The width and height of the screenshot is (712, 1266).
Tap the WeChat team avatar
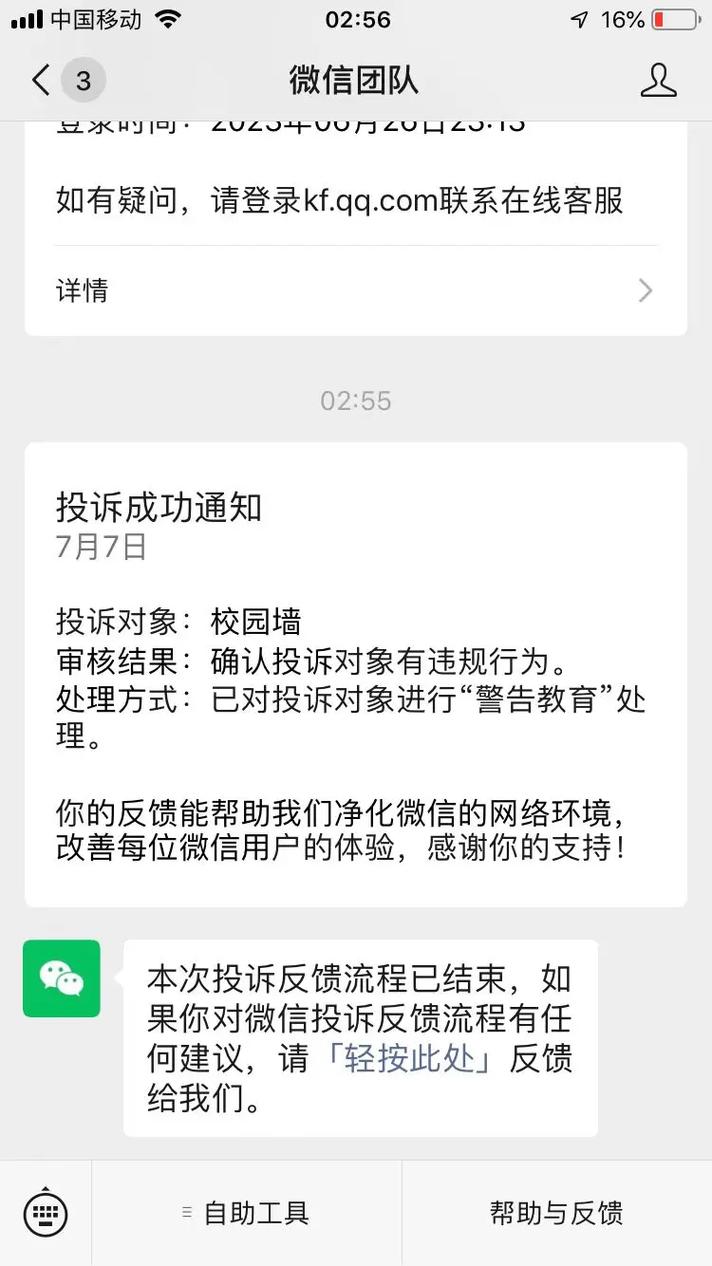coord(62,978)
